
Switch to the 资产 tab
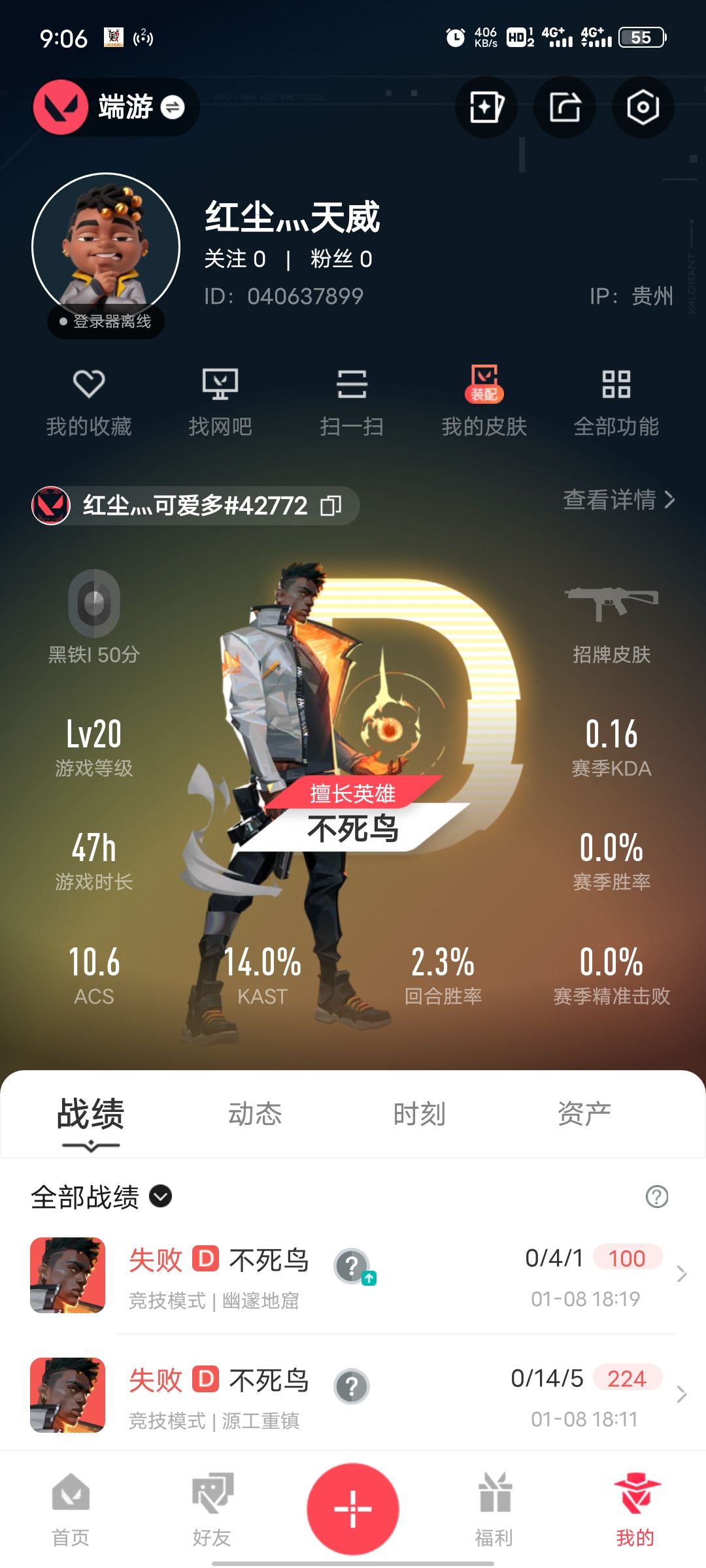pos(584,1114)
